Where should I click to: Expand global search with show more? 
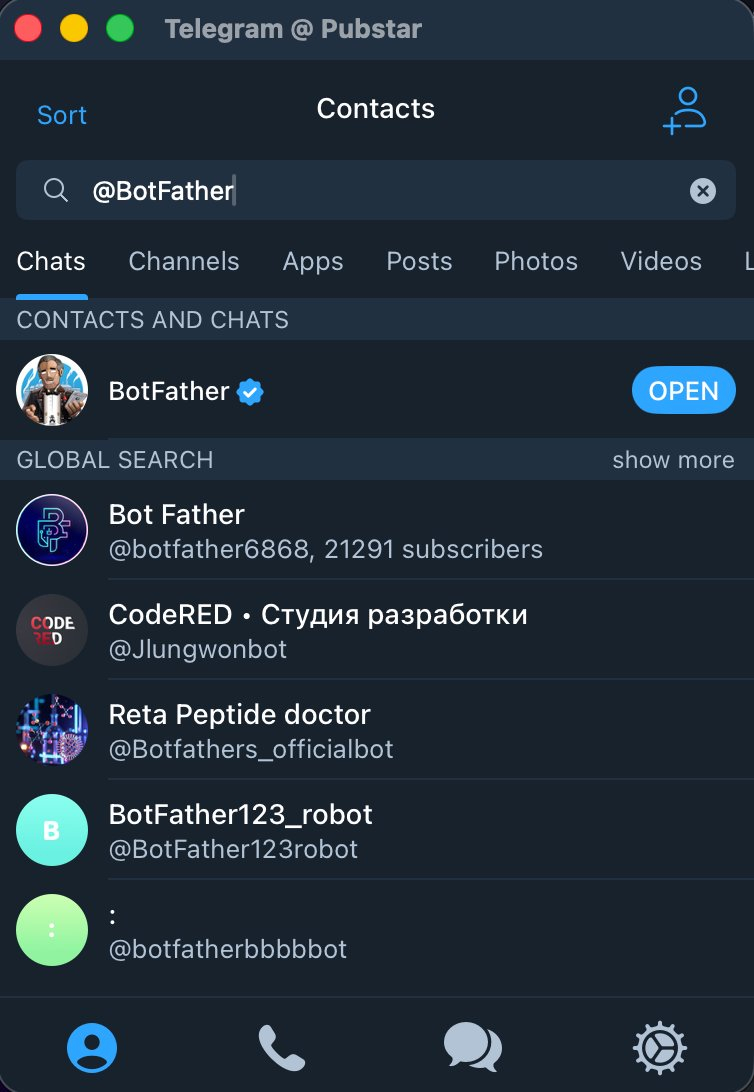pyautogui.click(x=673, y=460)
